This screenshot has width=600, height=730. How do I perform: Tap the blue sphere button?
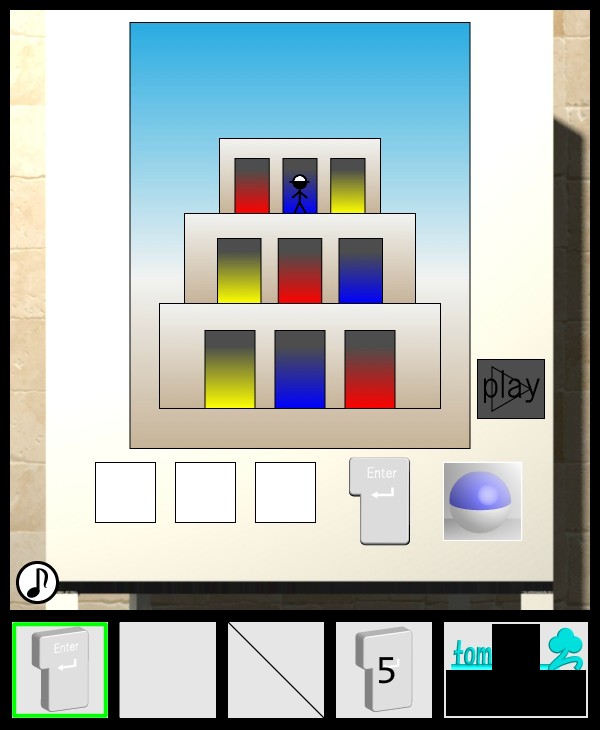click(x=482, y=501)
